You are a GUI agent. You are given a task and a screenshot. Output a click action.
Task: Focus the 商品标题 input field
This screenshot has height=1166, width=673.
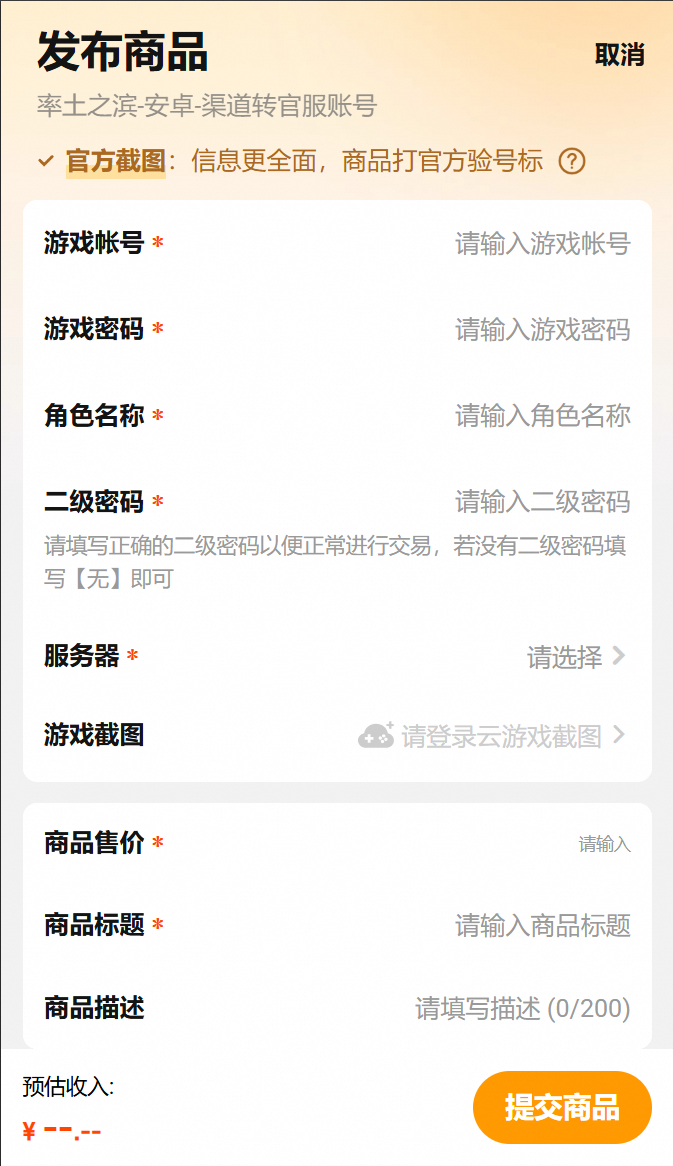pyautogui.click(x=542, y=926)
